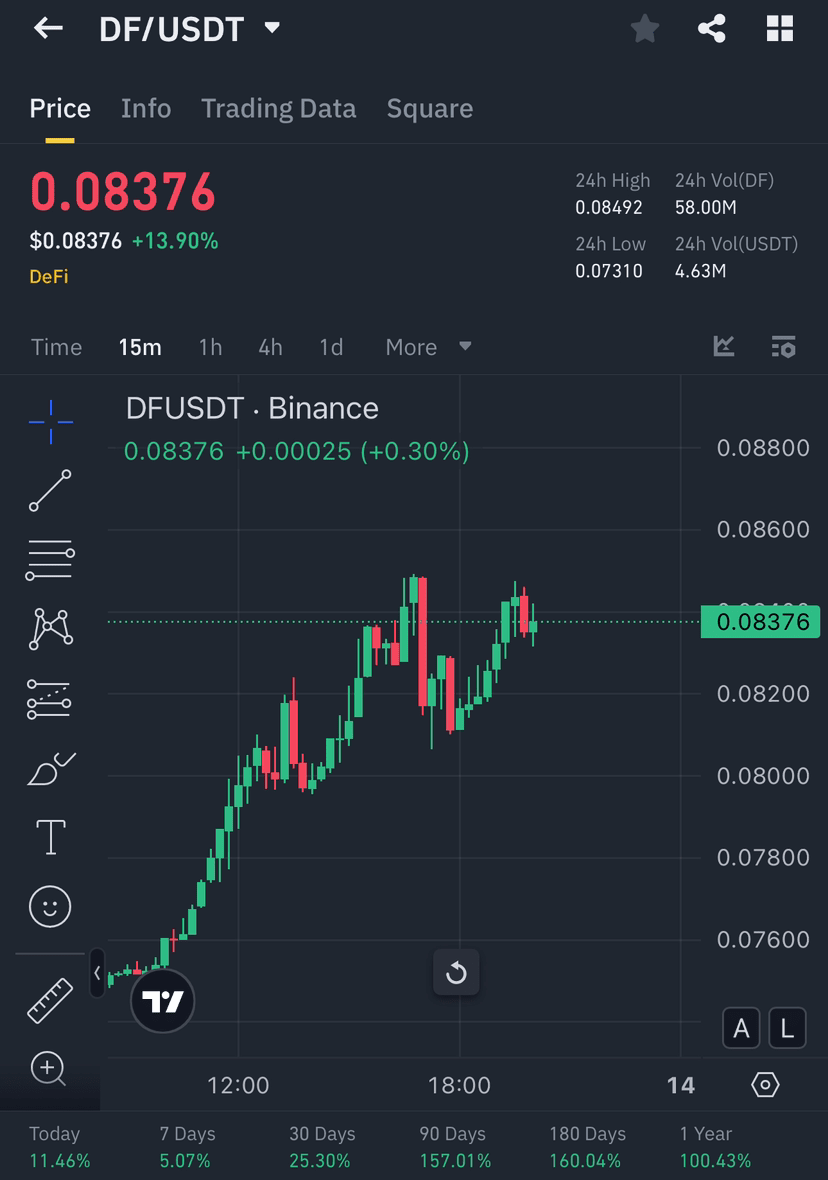Collapse the drawing toolbar with the chevron
The image size is (828, 1180).
coord(97,971)
